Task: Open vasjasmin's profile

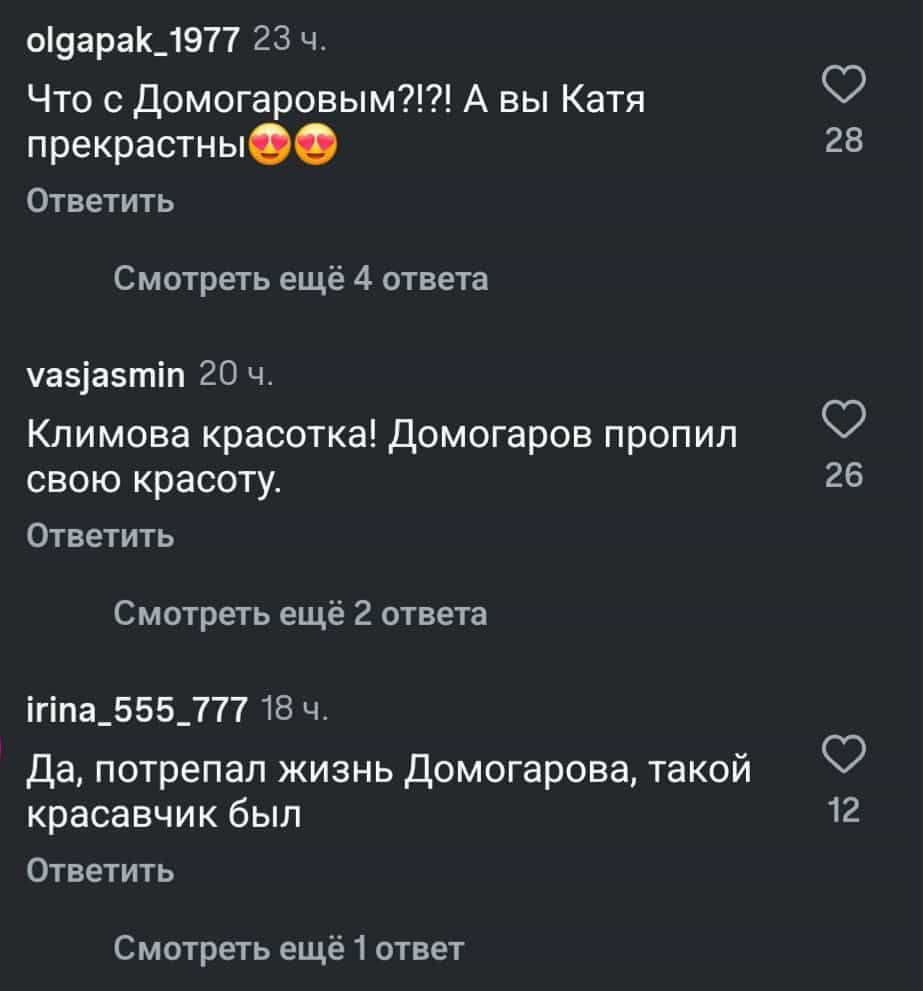Action: (106, 376)
